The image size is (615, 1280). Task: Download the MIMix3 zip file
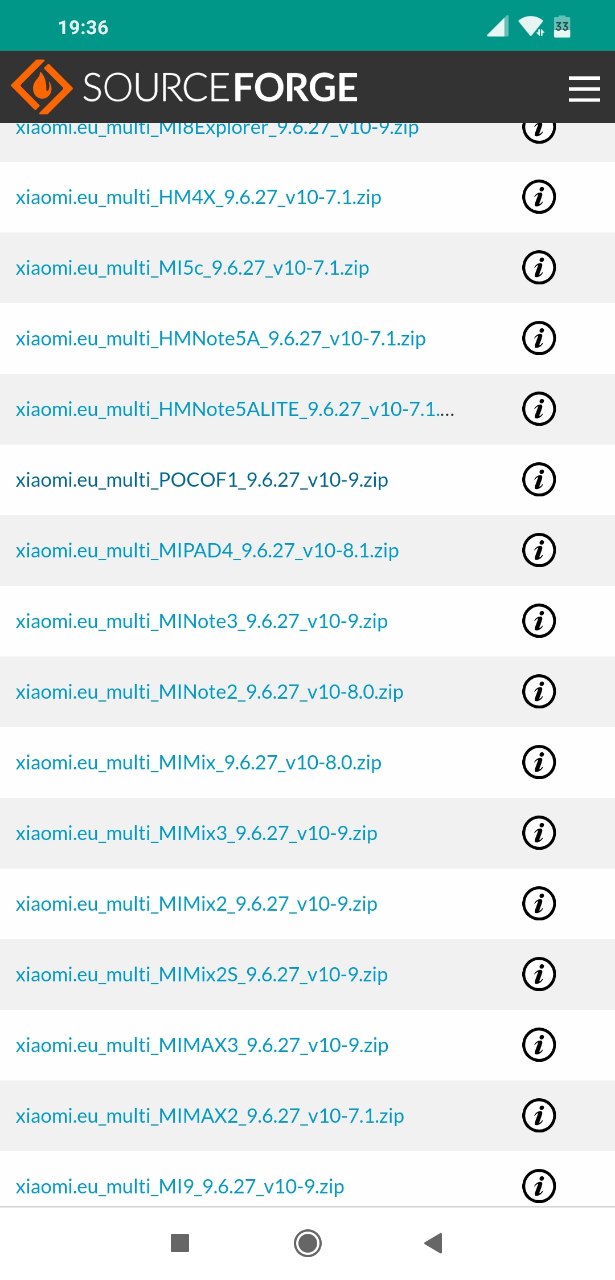pos(196,833)
